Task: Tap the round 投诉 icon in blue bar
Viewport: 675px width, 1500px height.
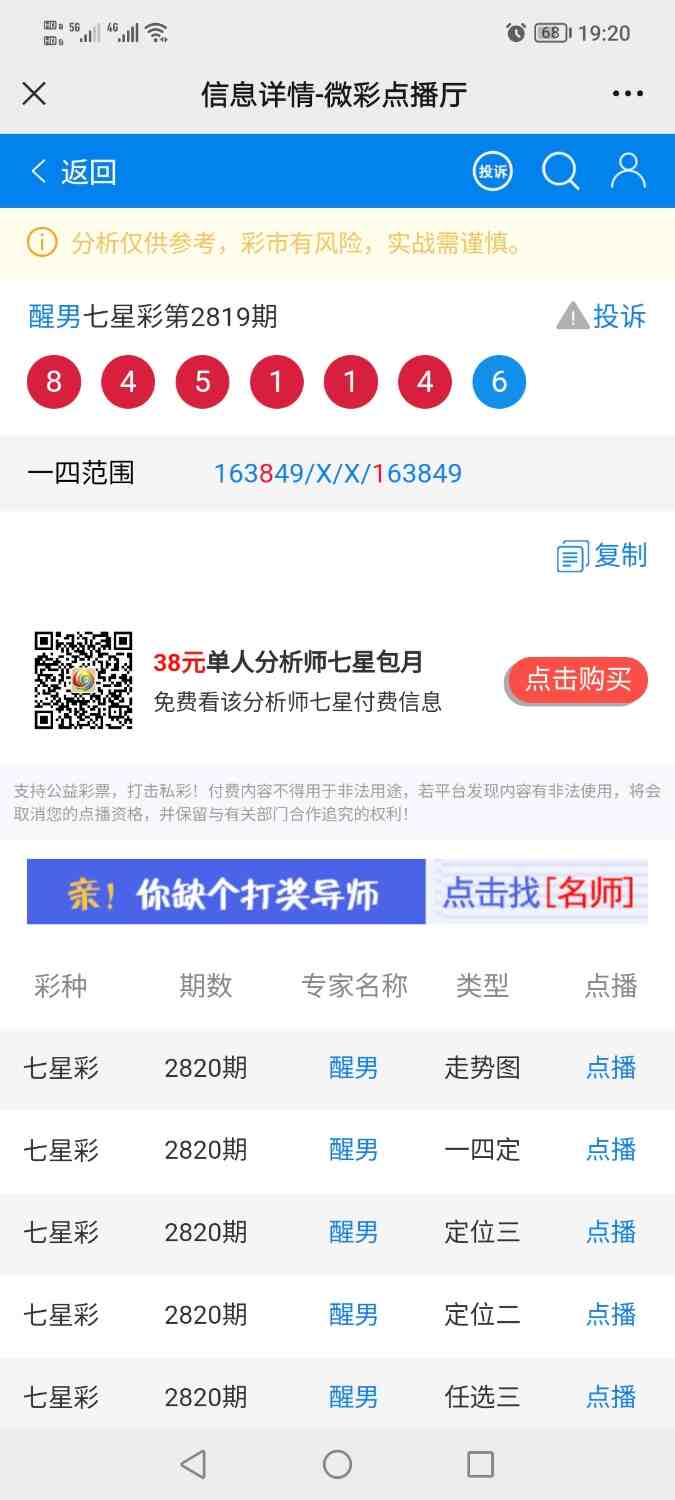Action: coord(492,172)
